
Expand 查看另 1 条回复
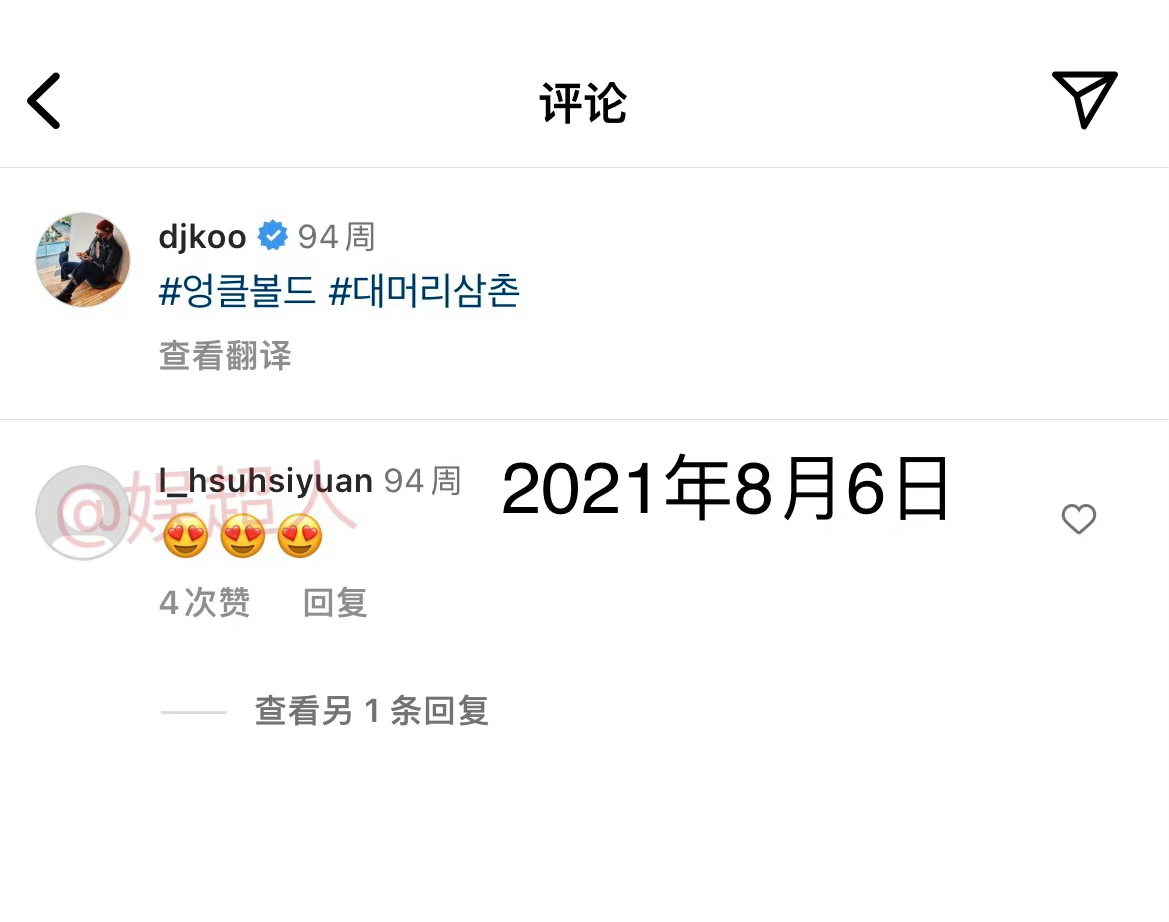click(x=371, y=712)
